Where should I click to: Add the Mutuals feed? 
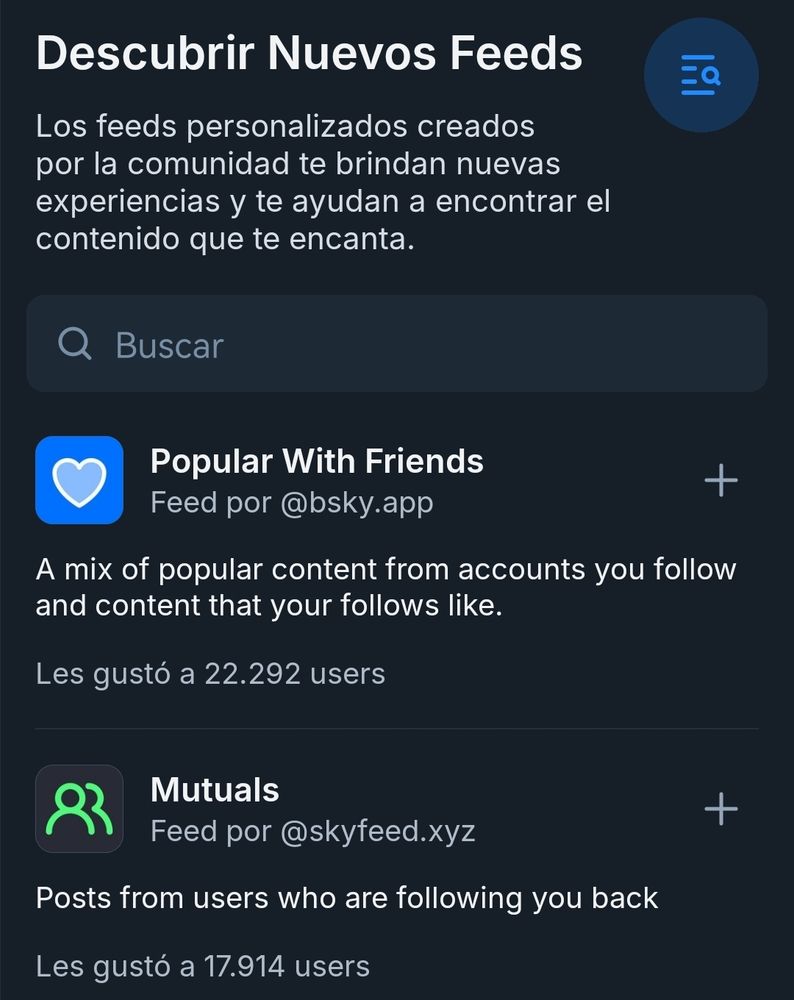click(x=721, y=809)
